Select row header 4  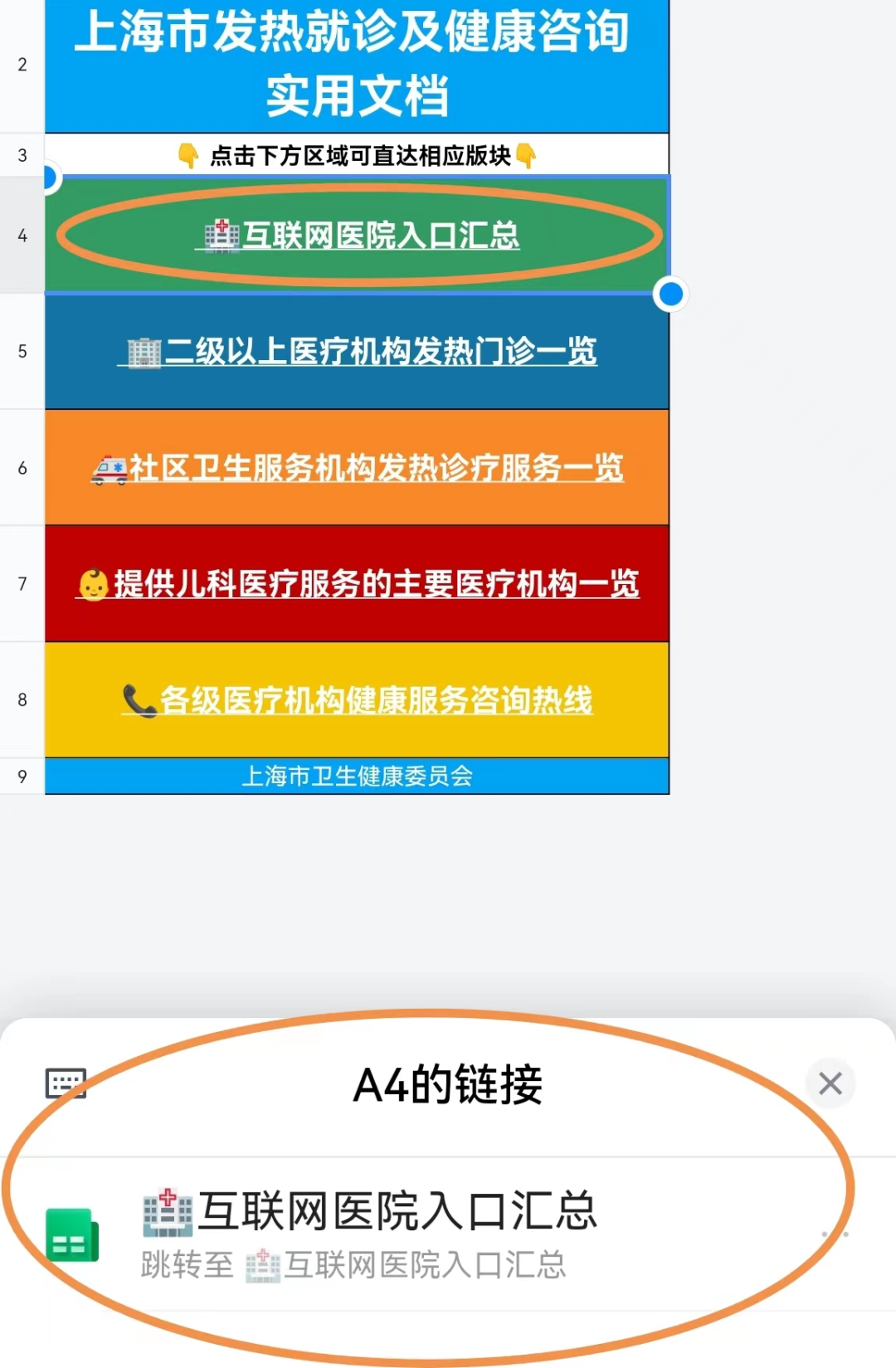(21, 235)
